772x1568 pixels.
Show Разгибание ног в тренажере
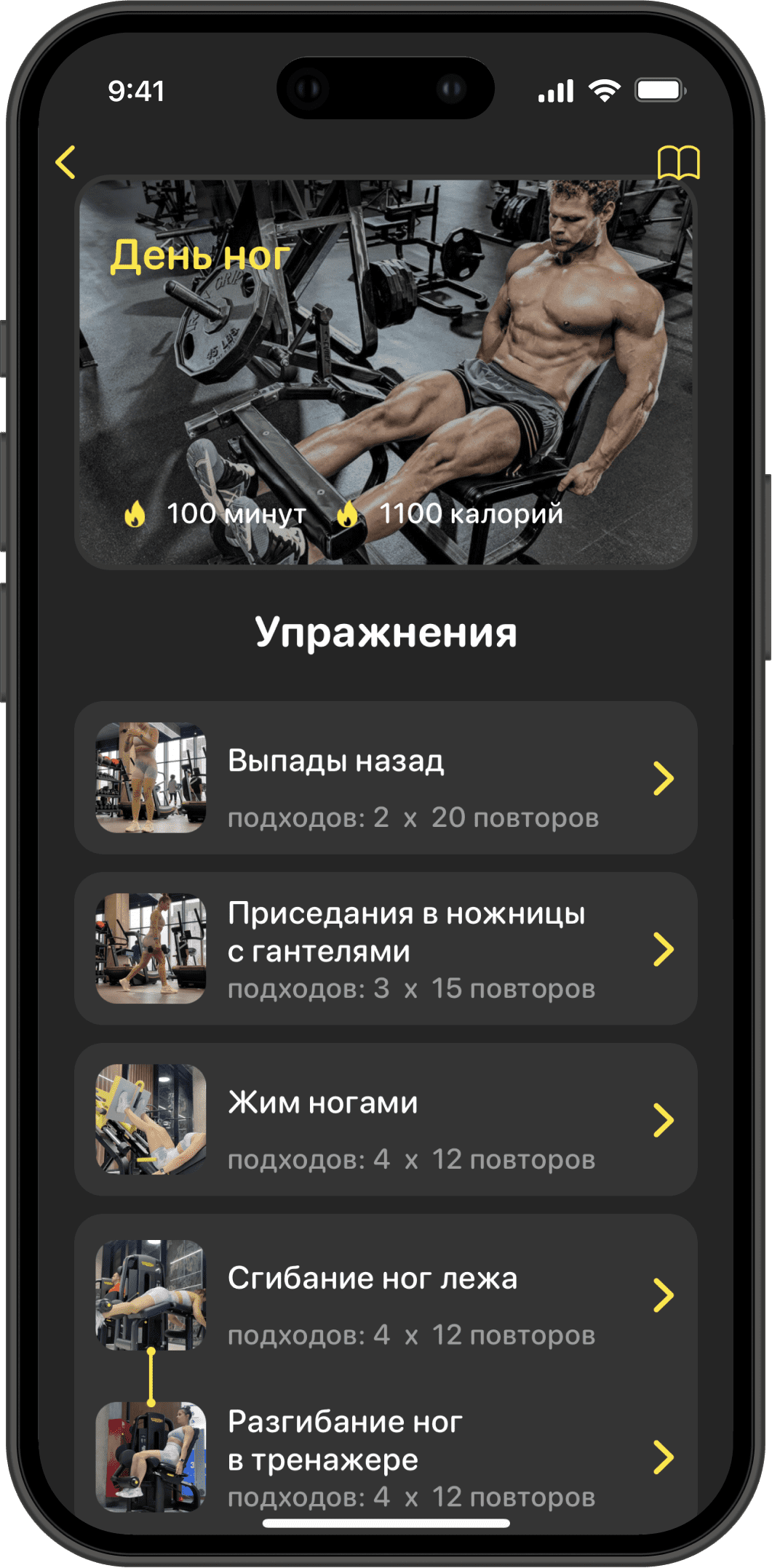pos(386,1456)
